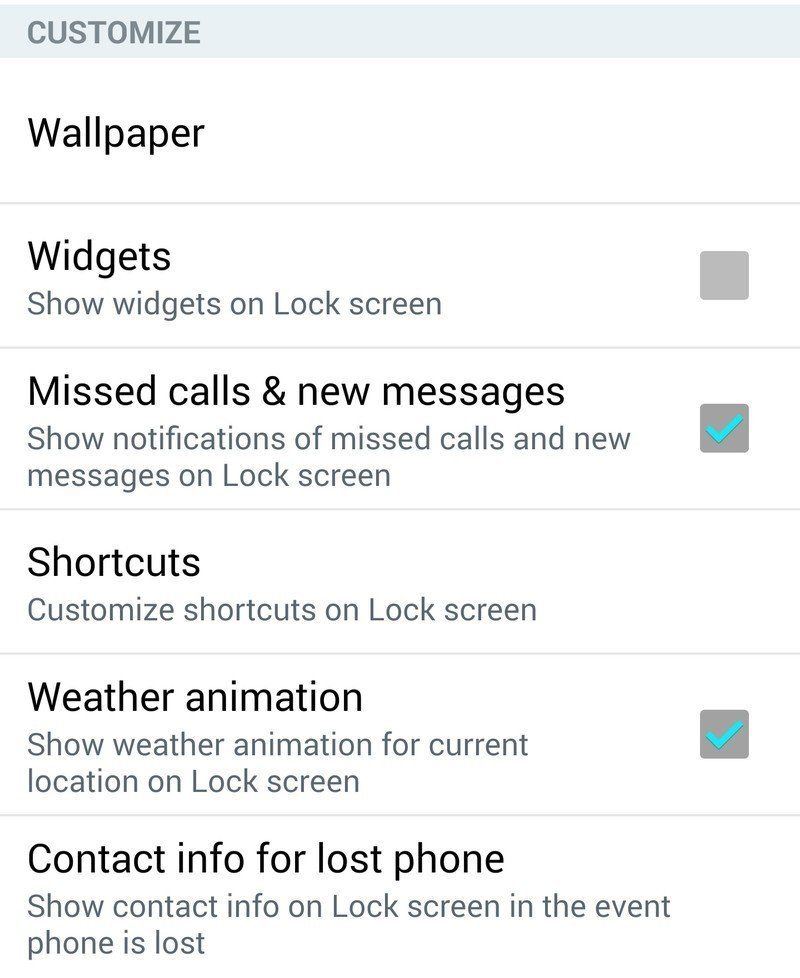Tap the CUSTOMIZE section header

(x=113, y=31)
